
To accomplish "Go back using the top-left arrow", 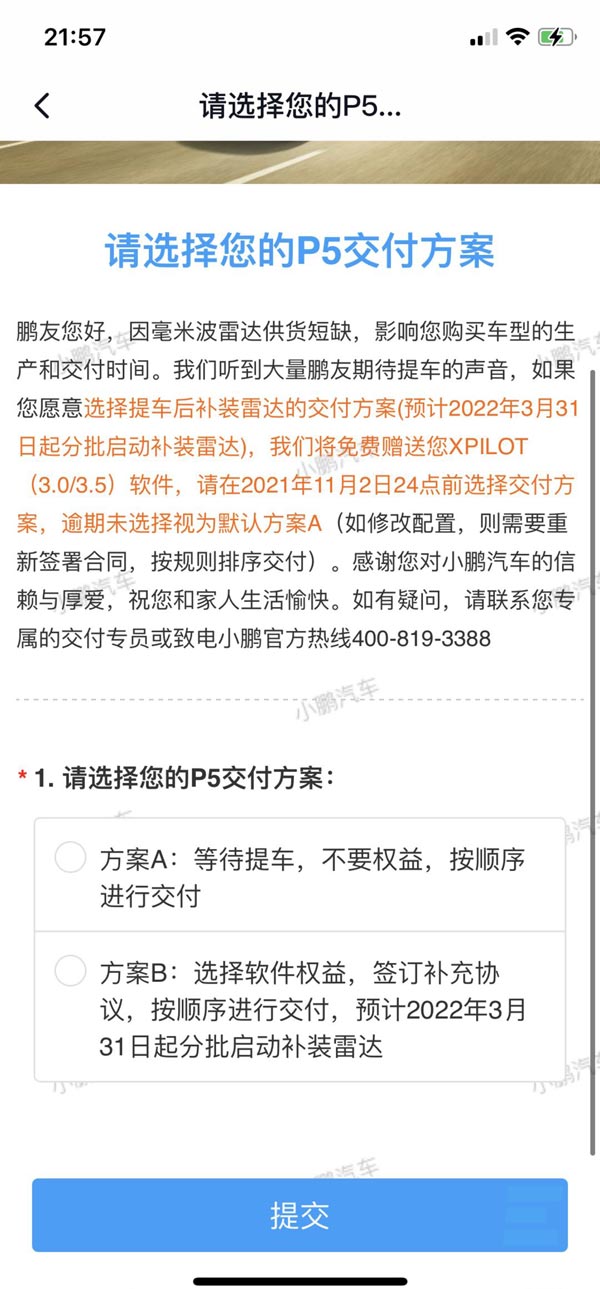I will [x=42, y=106].
